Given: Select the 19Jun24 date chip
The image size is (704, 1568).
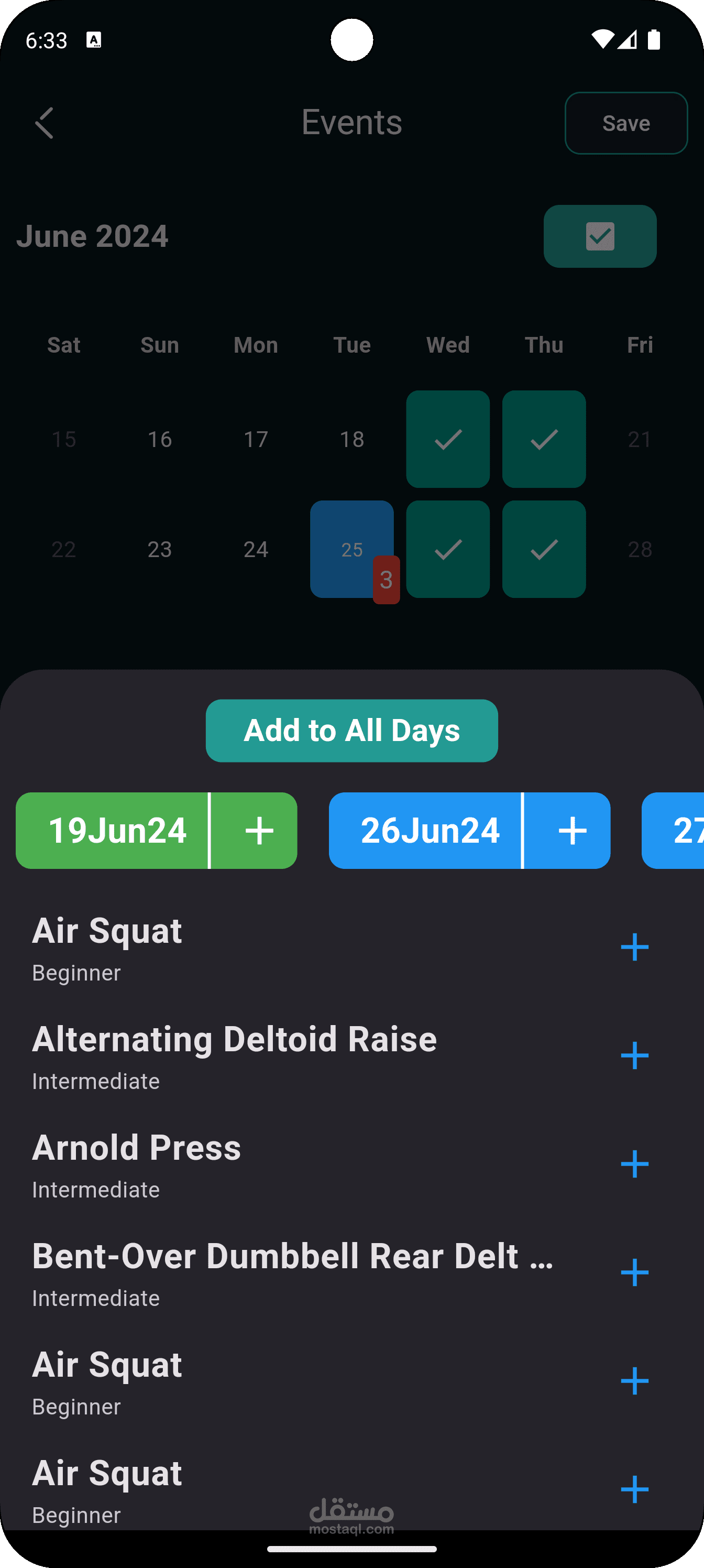Looking at the screenshot, I should click(x=116, y=831).
